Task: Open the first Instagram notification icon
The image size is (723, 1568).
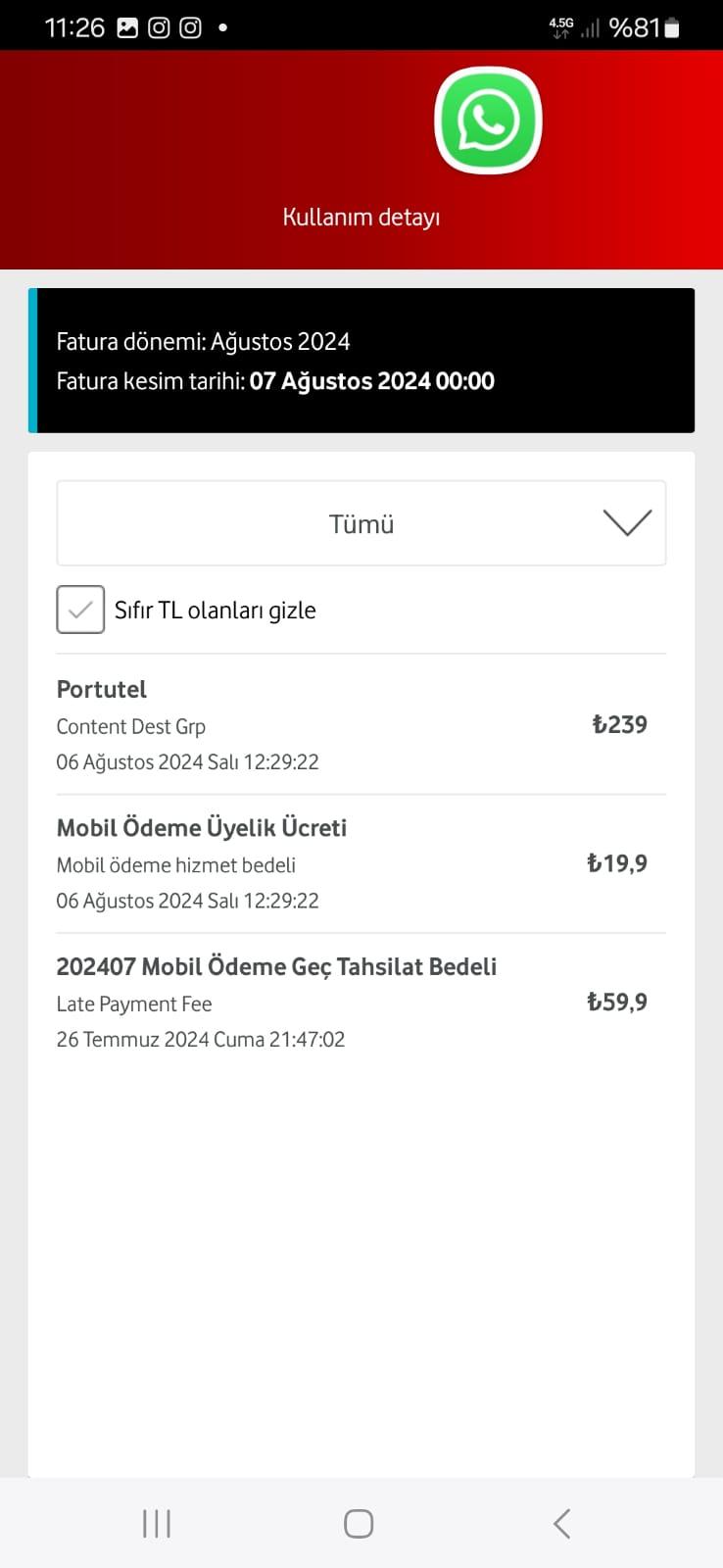Action: 158,26
